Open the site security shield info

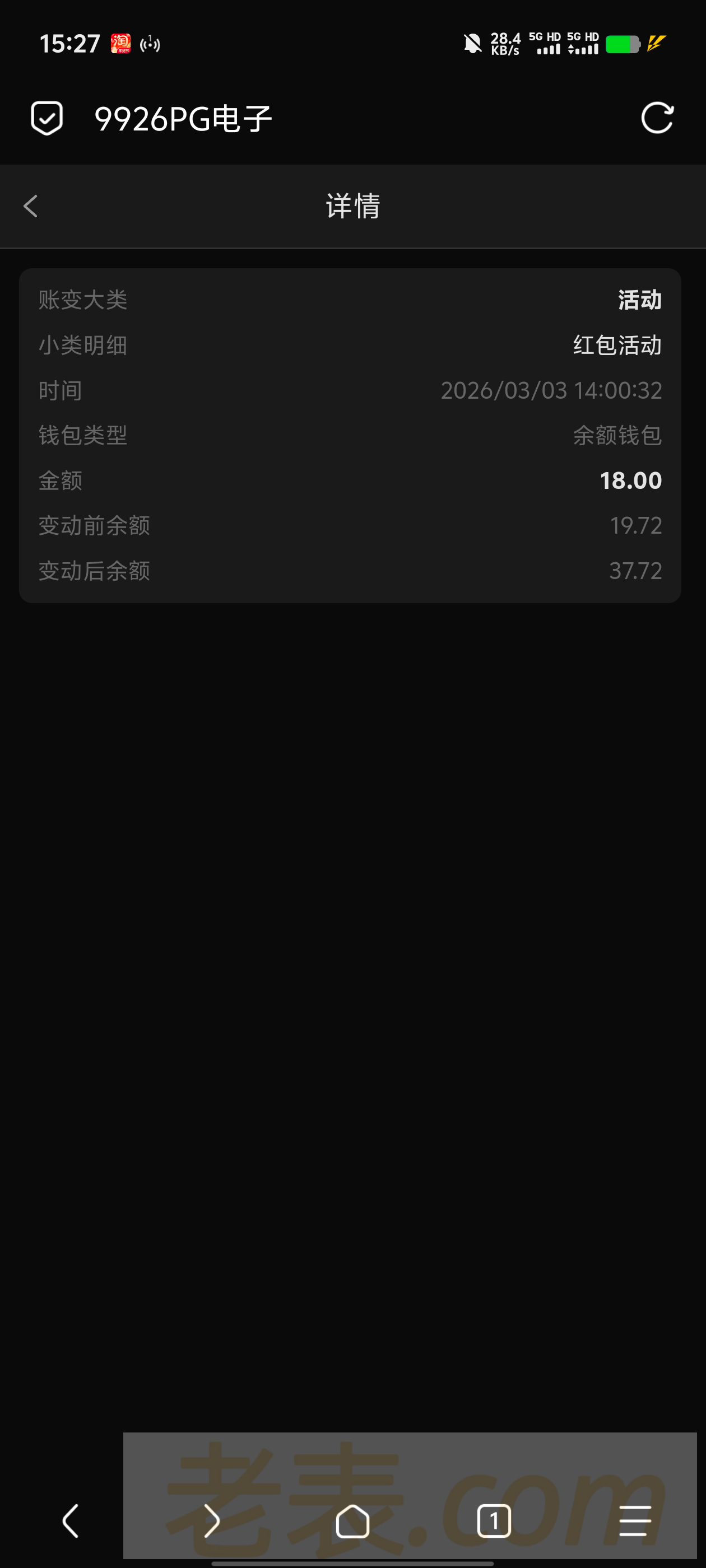tap(47, 118)
